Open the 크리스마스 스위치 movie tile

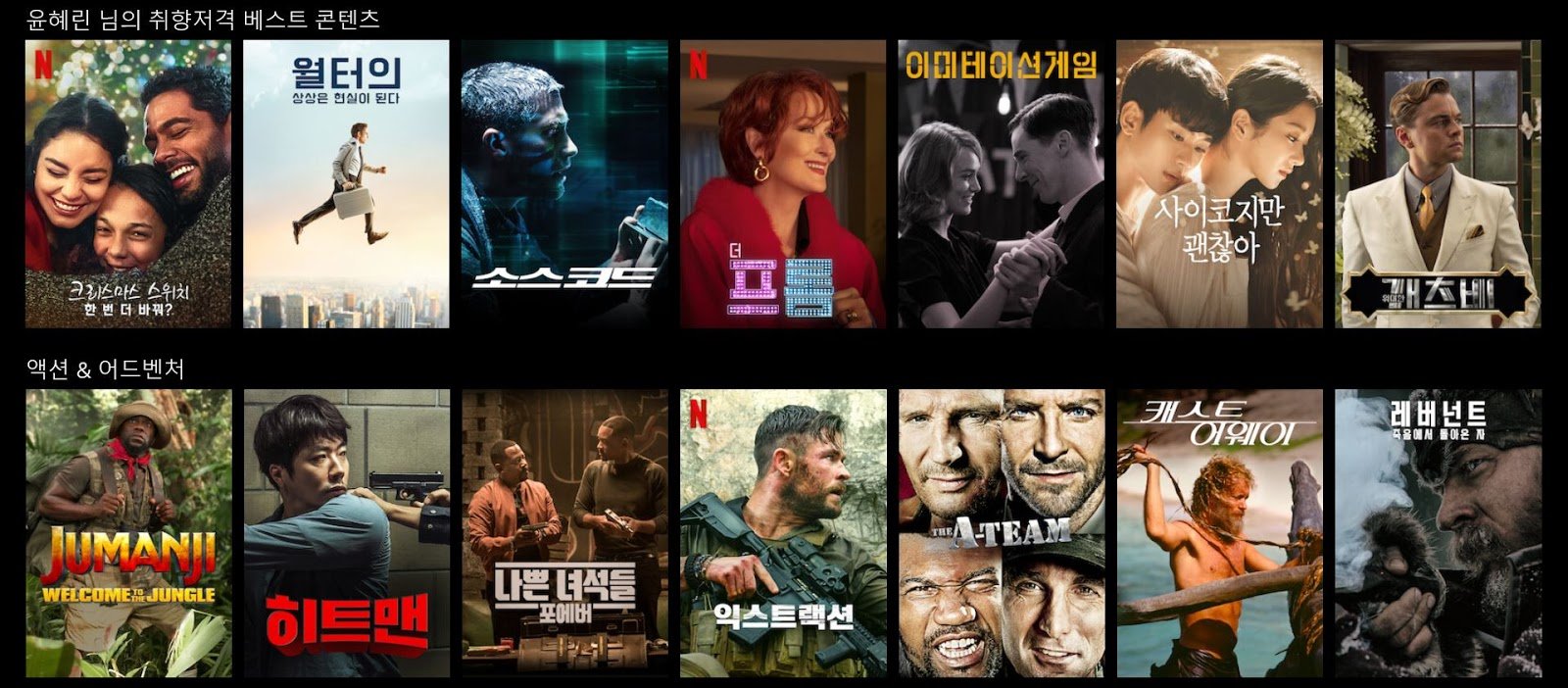128,183
